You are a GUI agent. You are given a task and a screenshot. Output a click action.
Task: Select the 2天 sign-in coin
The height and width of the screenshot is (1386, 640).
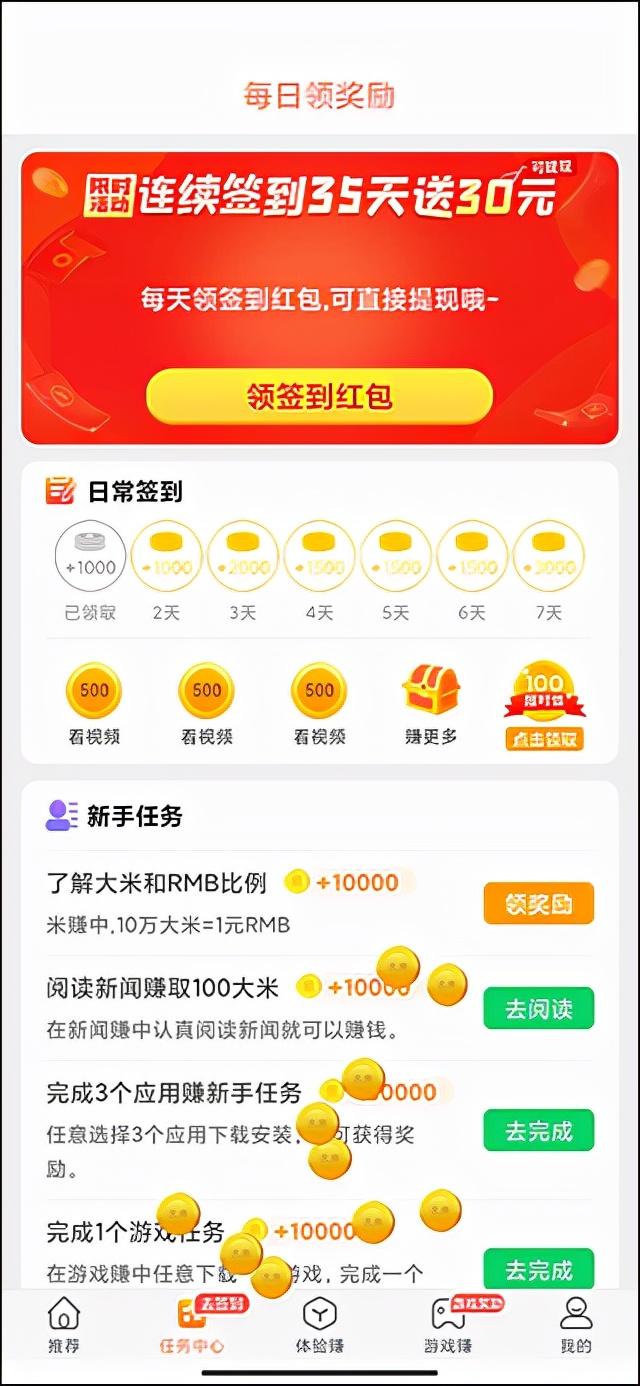(166, 557)
